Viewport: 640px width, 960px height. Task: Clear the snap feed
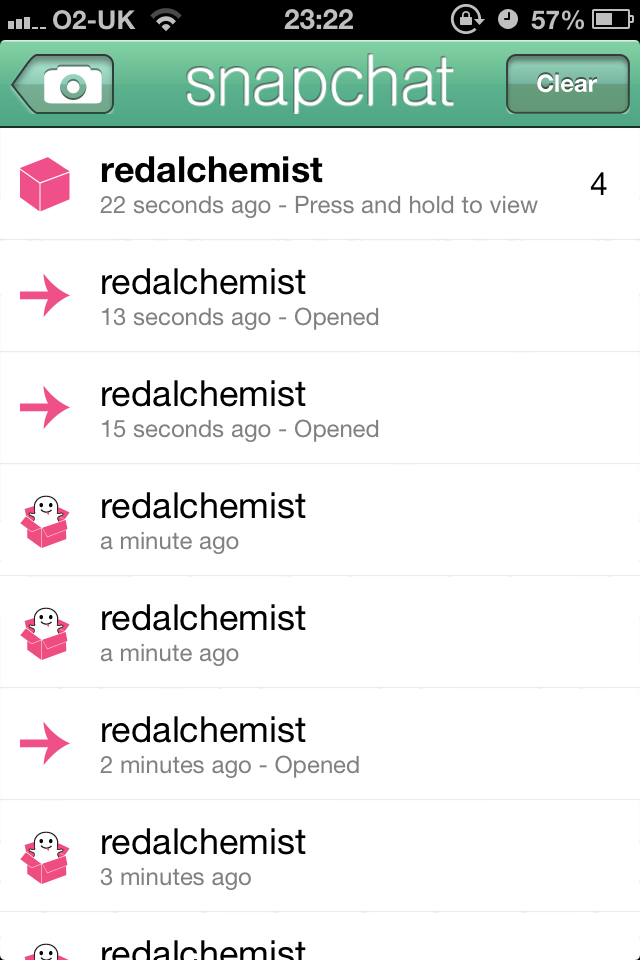[566, 84]
